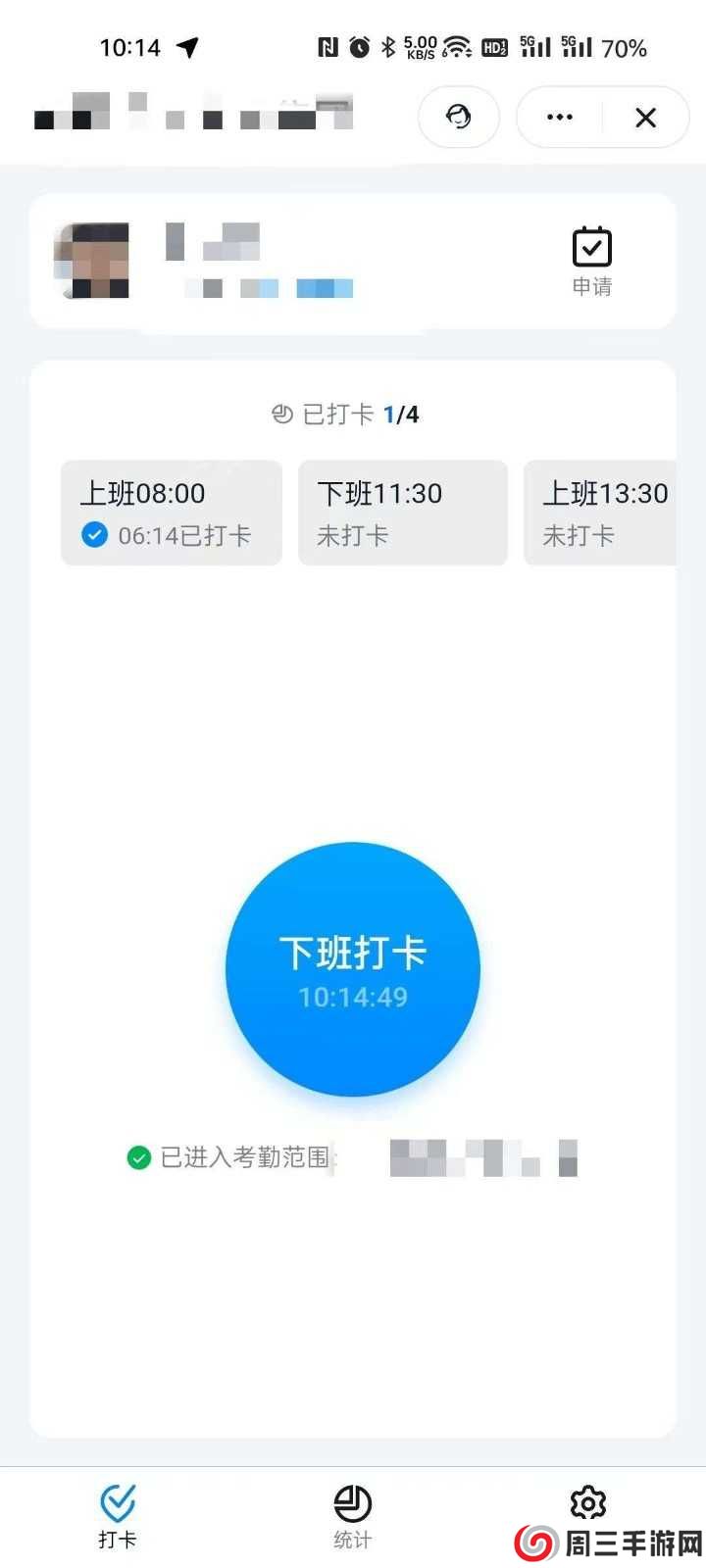Open the more options ellipsis menu
This screenshot has width=706, height=1568.
tap(559, 118)
